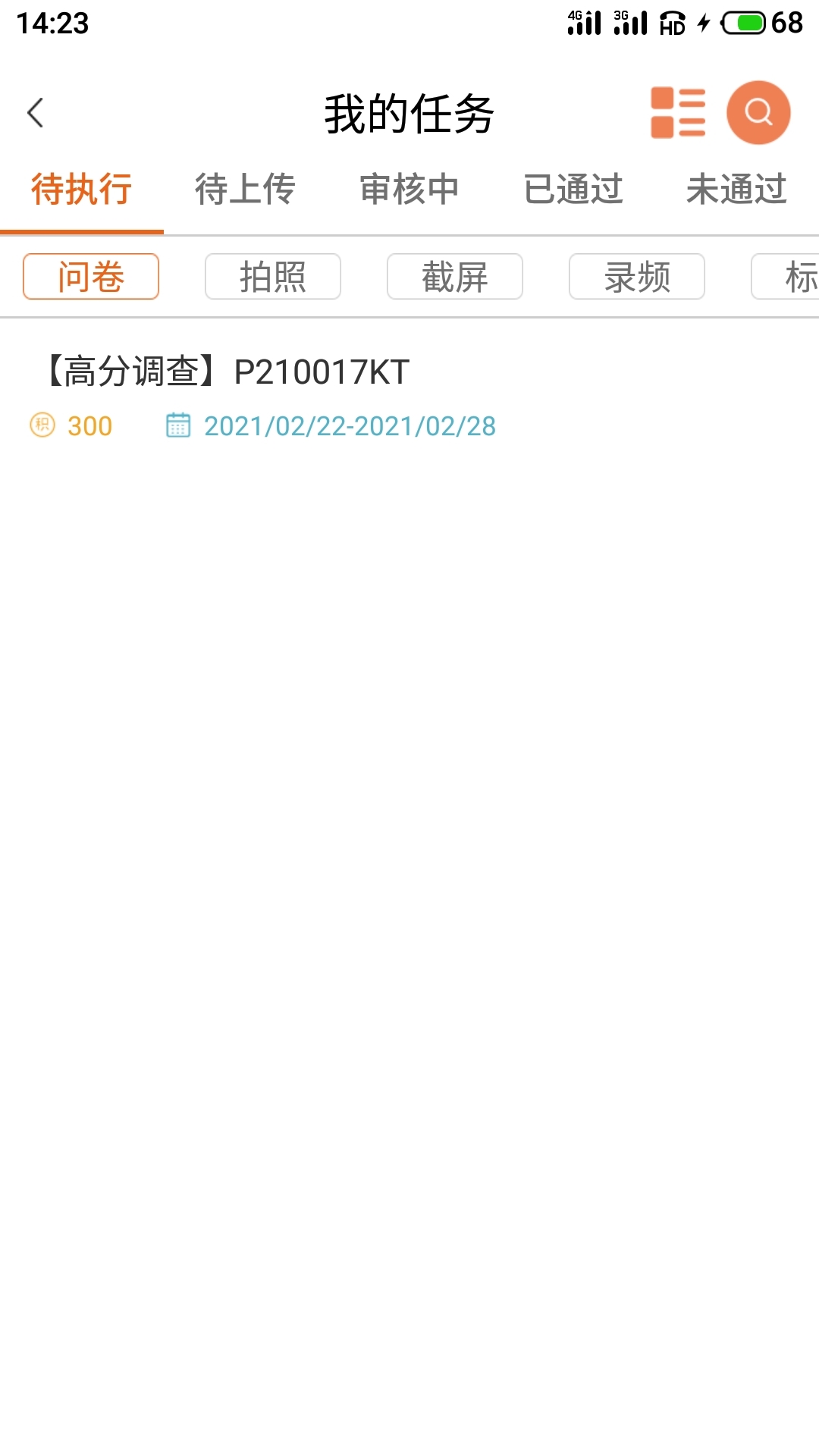Screen dimensions: 819x1456
Task: Tap the orange search button
Action: (758, 112)
